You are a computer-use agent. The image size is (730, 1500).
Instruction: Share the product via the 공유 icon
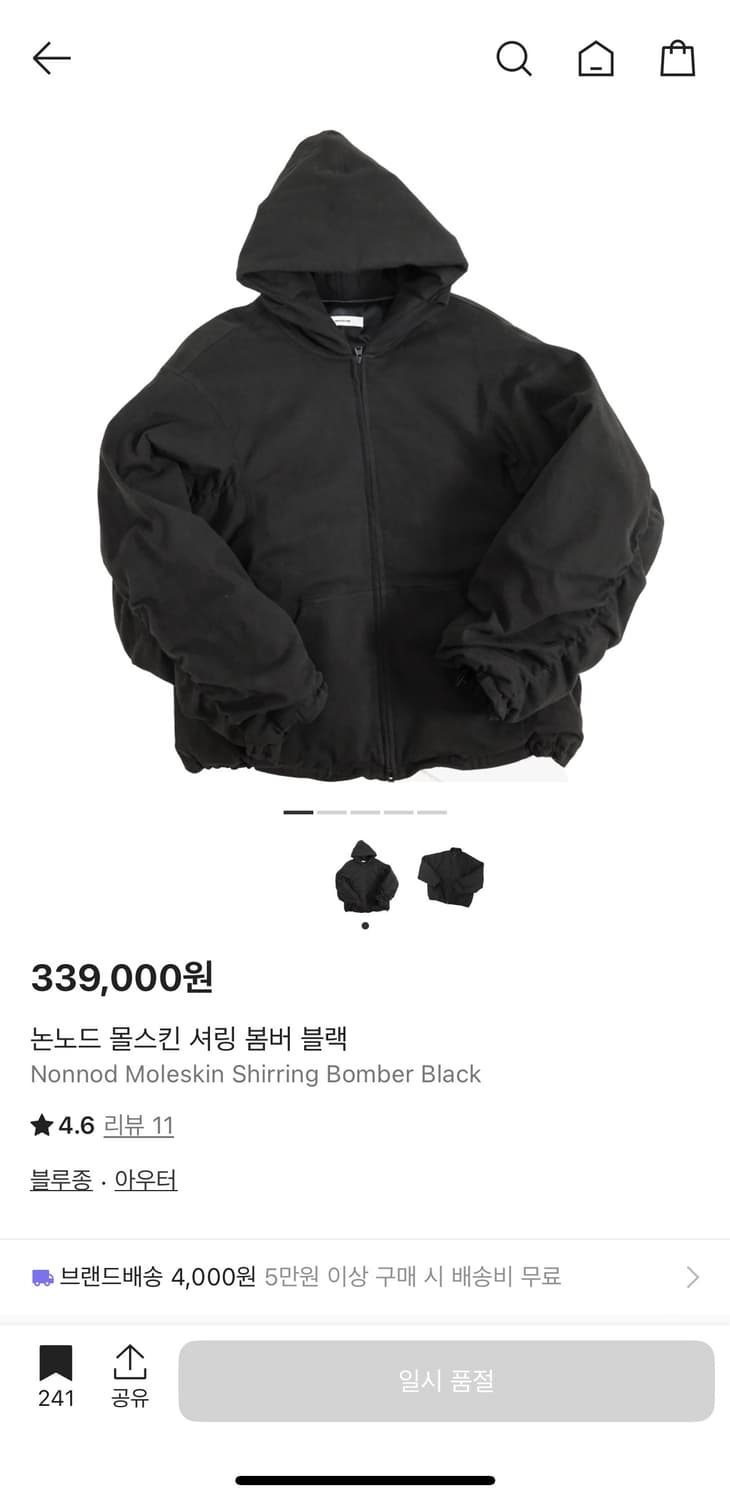[130, 1380]
